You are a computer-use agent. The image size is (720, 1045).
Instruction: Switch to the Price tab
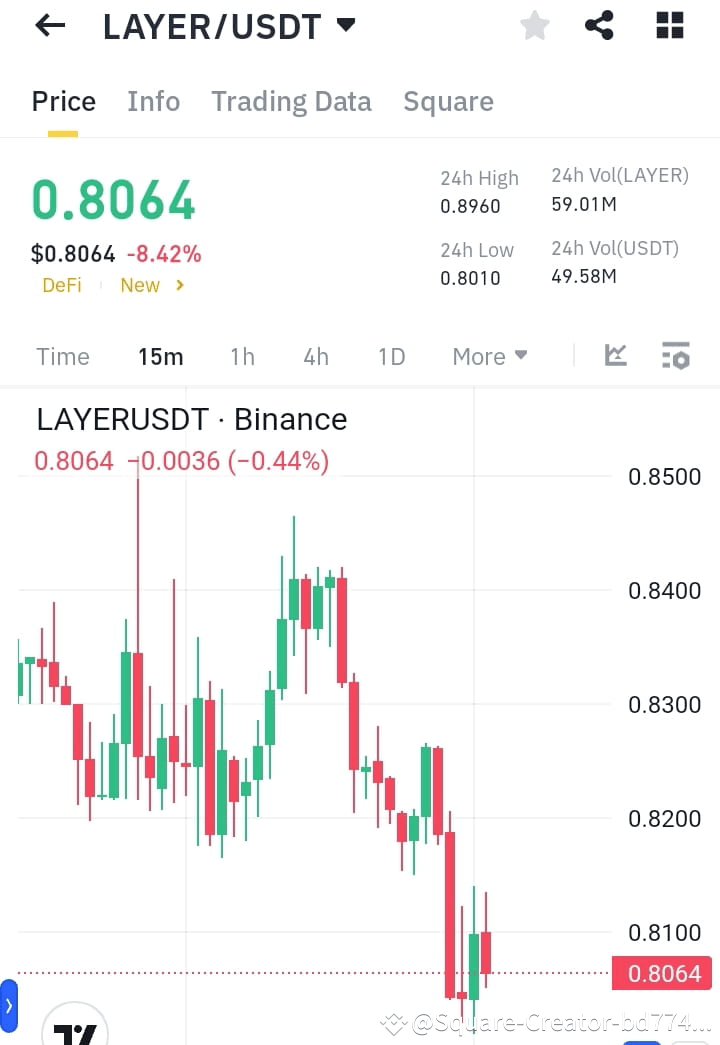63,101
